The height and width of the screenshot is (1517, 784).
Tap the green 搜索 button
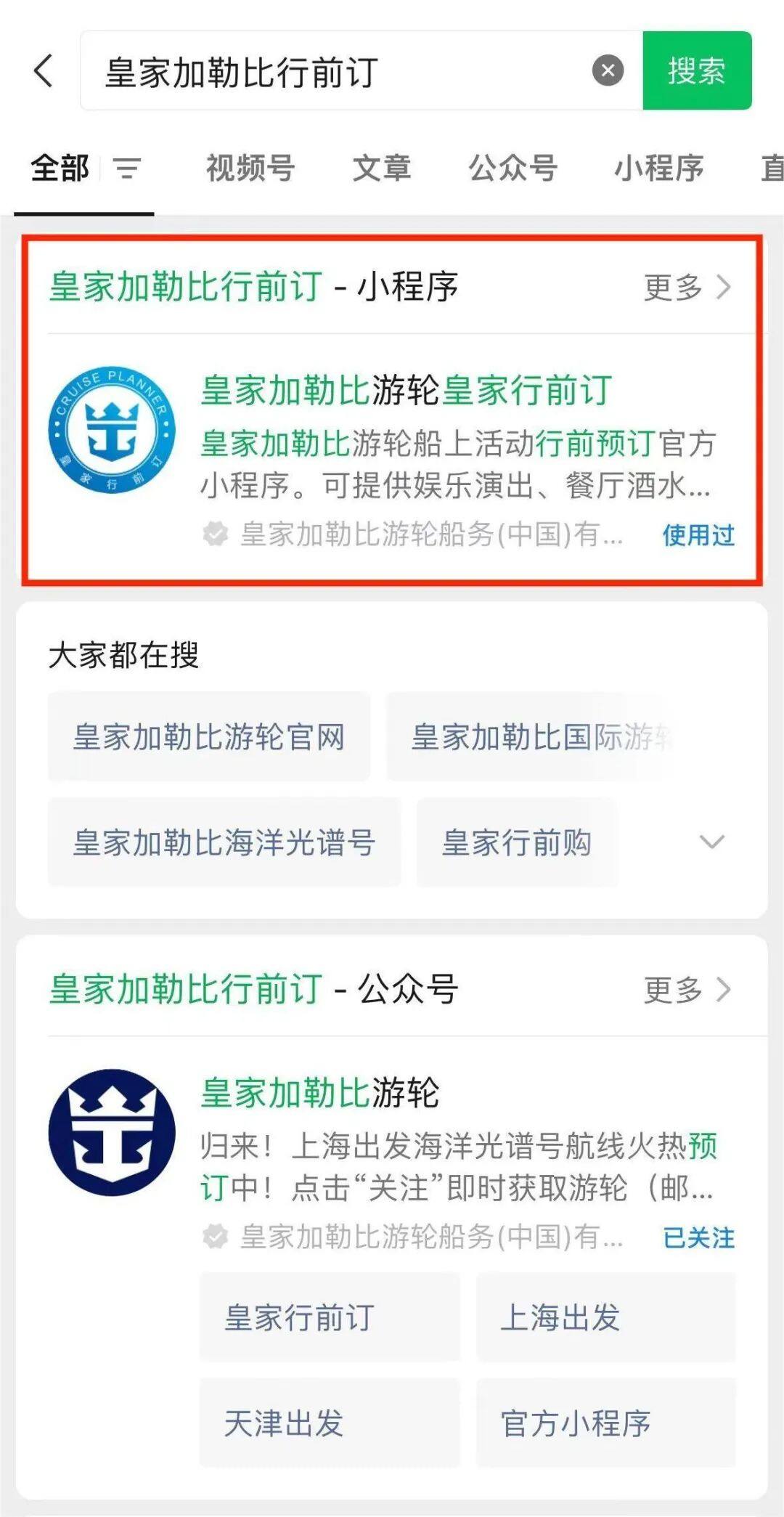[696, 70]
